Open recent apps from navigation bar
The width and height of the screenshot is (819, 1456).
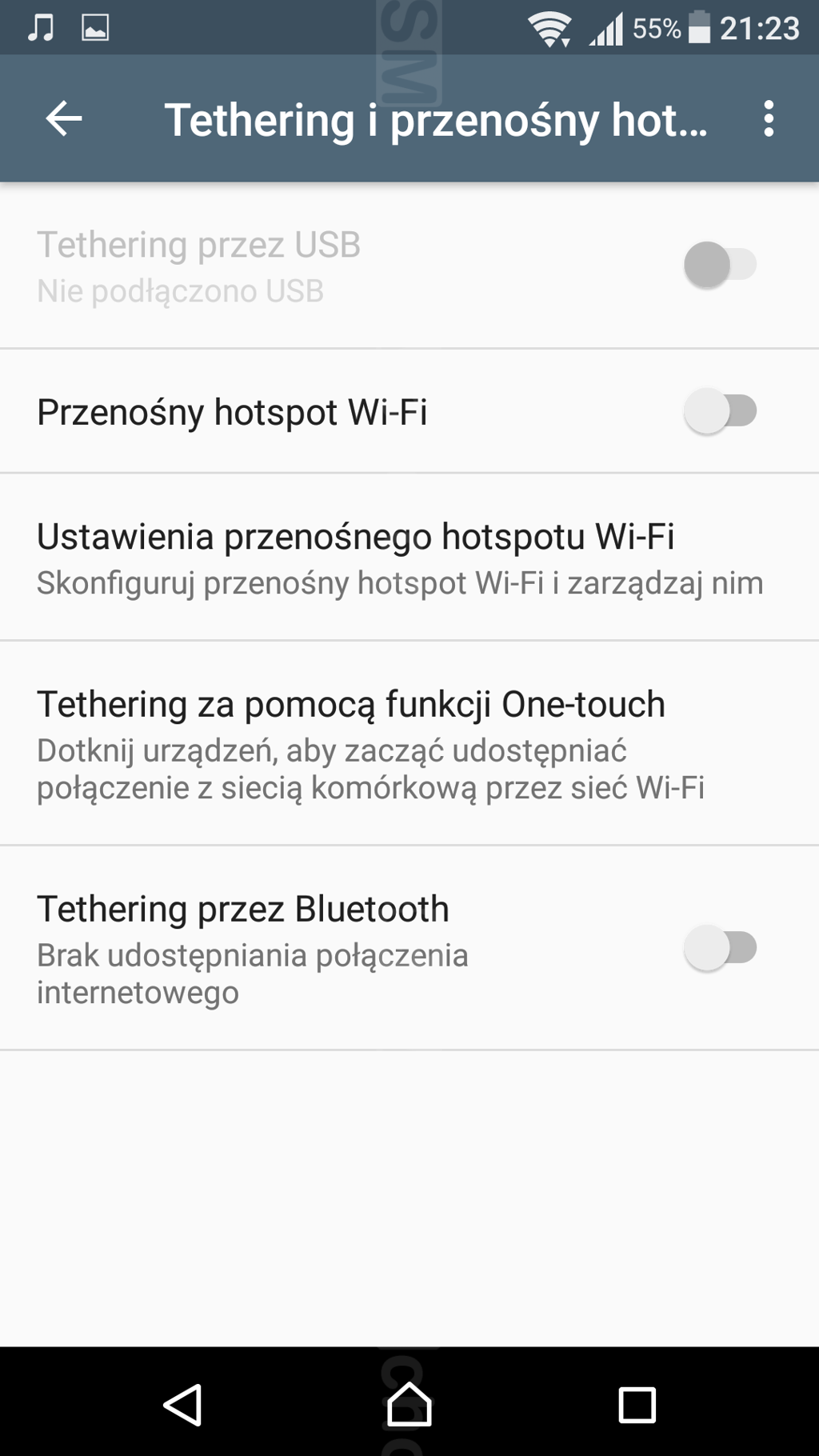point(637,1405)
